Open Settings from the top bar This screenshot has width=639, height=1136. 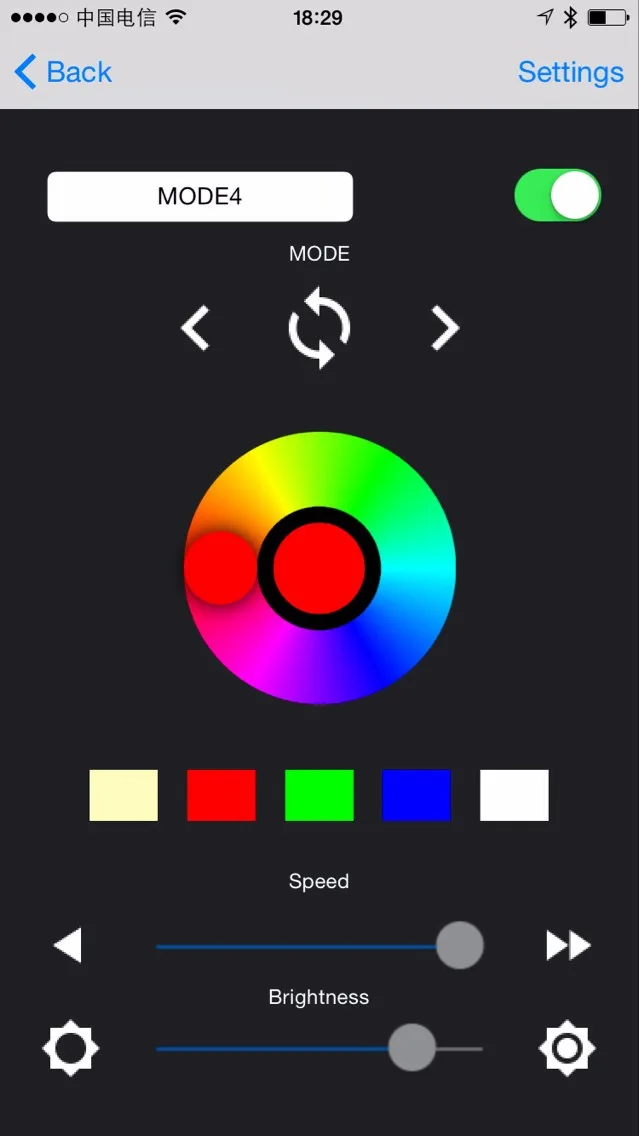coord(571,72)
